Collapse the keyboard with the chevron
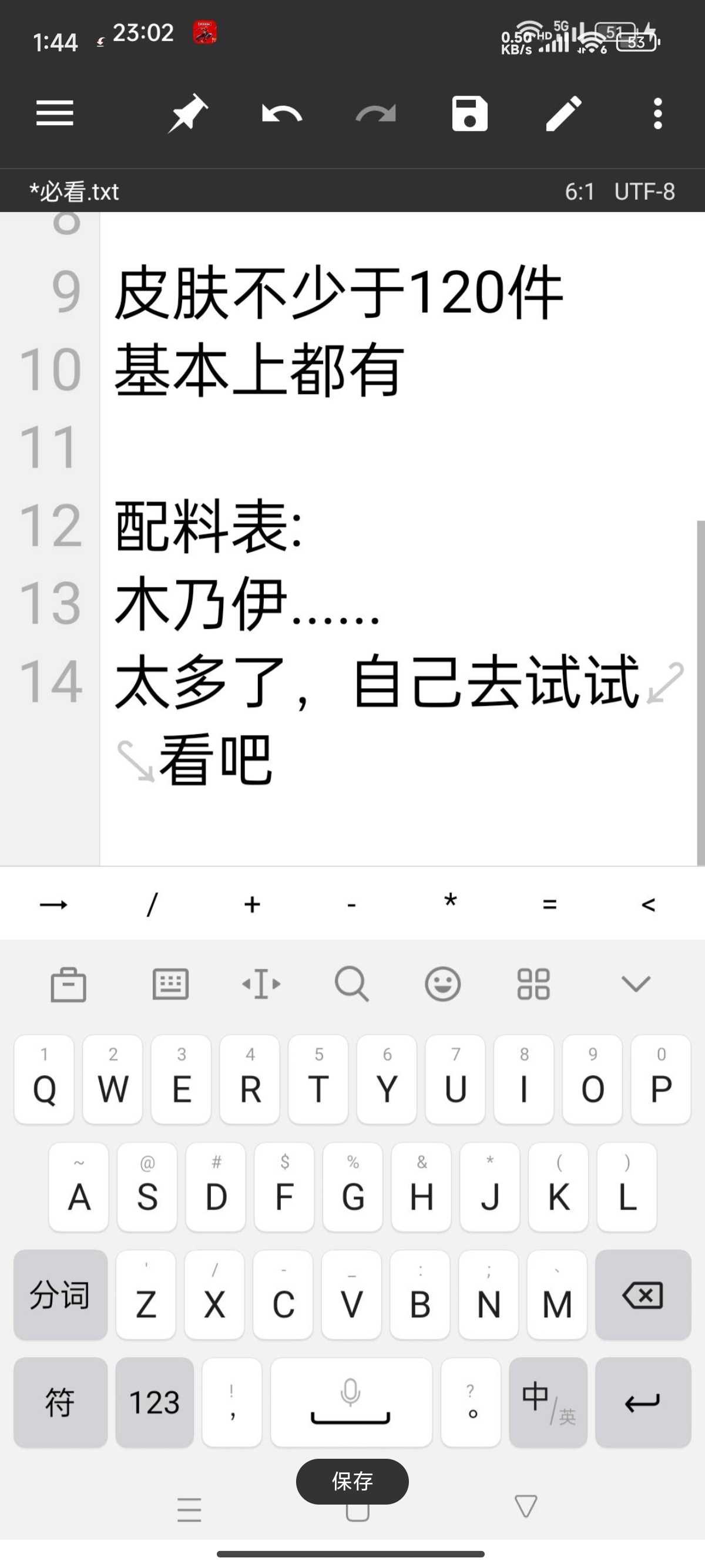Viewport: 705px width, 1568px height. click(x=636, y=984)
